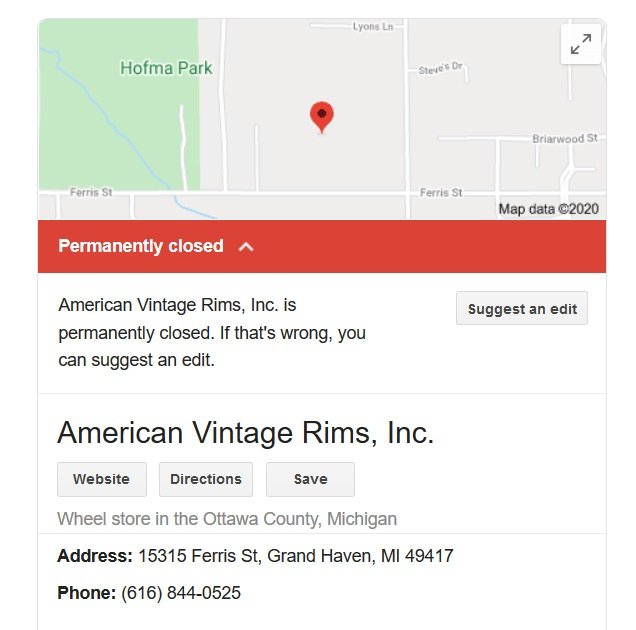636x630 pixels.
Task: Get Directions to American Vintage Rims
Action: [x=205, y=479]
